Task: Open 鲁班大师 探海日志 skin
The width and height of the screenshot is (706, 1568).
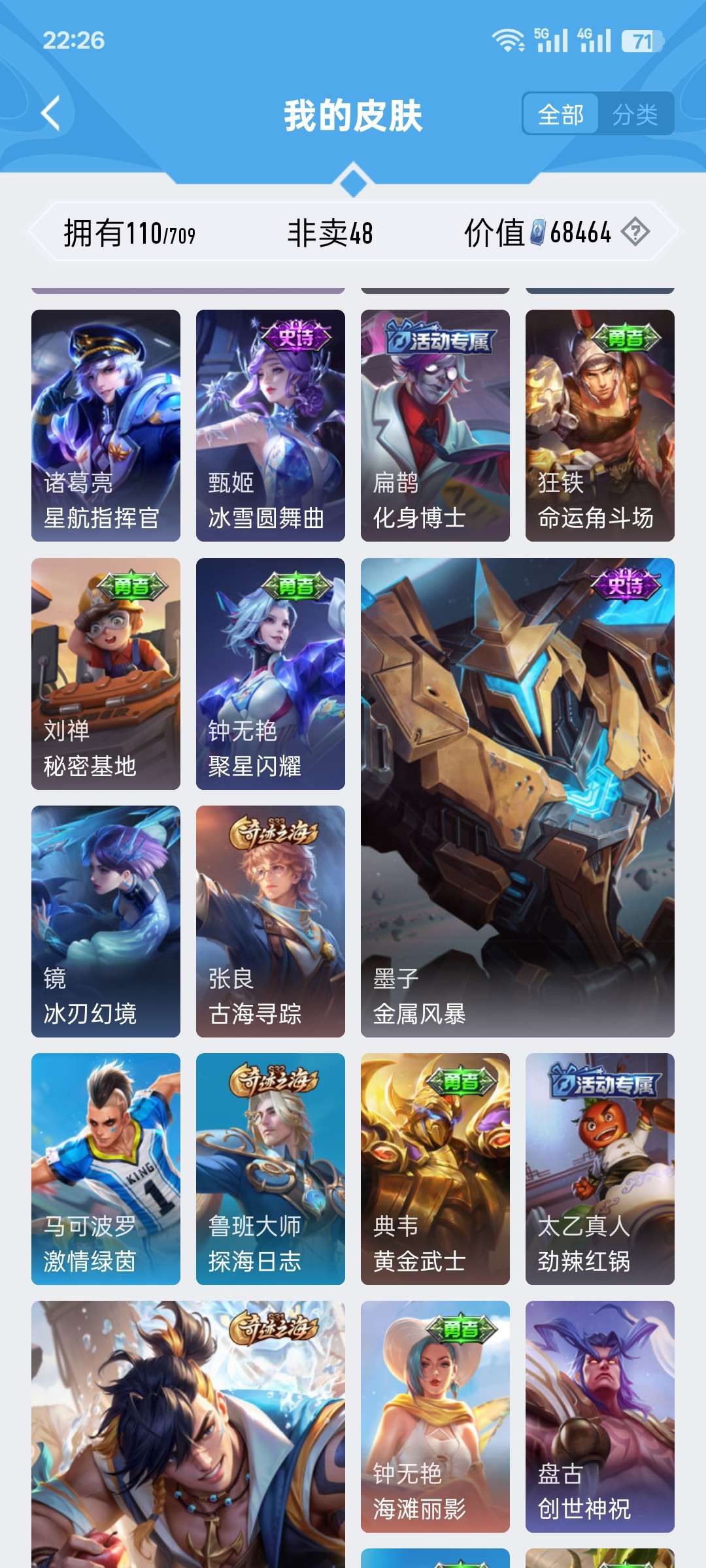Action: tap(271, 1169)
